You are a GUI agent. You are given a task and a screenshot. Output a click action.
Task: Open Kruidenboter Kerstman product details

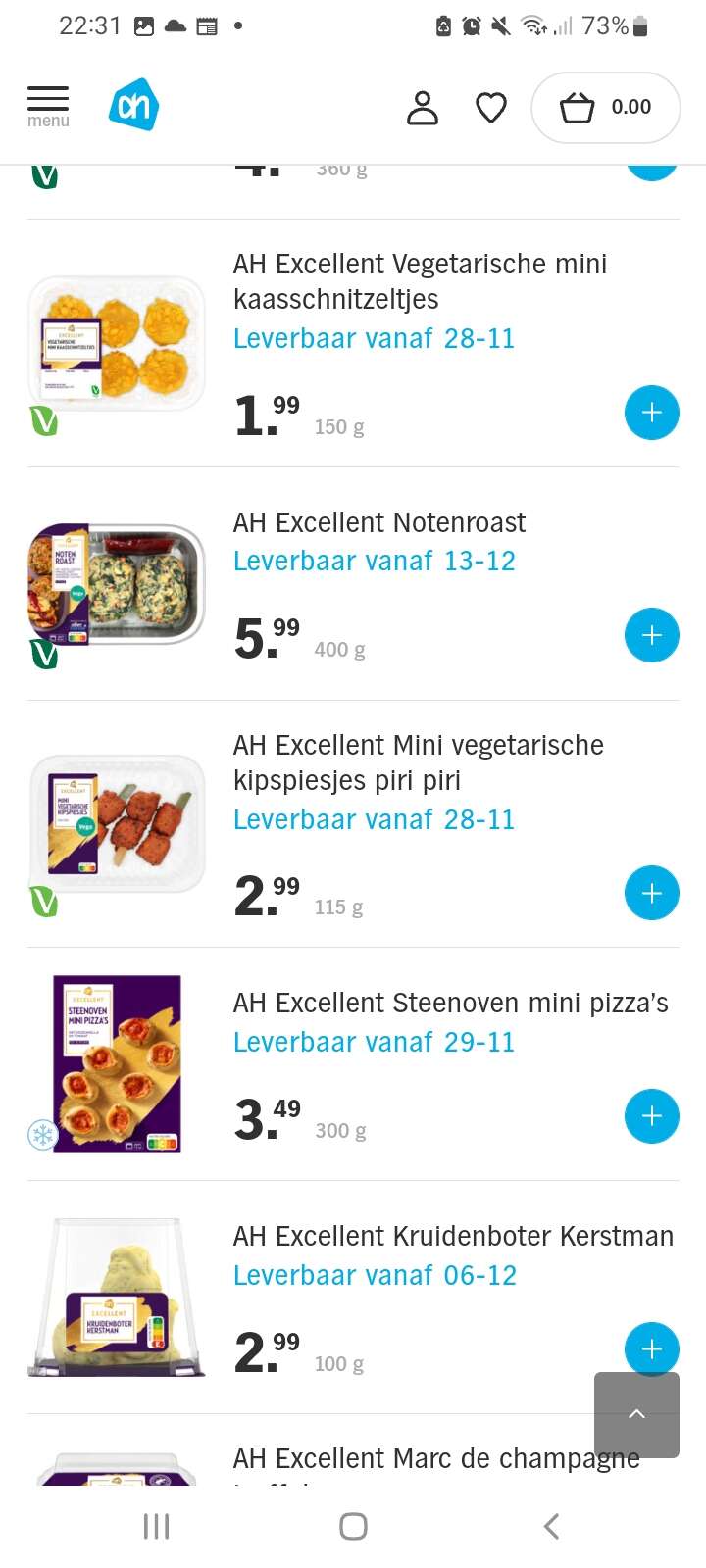pos(453,1236)
